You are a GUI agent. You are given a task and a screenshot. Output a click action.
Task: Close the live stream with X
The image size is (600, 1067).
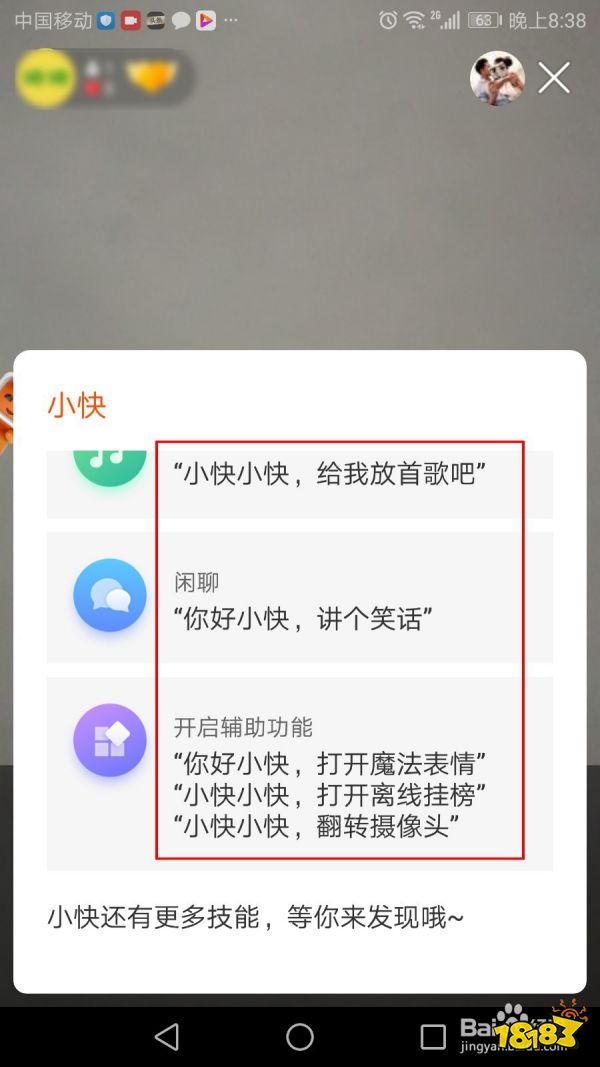click(x=554, y=78)
